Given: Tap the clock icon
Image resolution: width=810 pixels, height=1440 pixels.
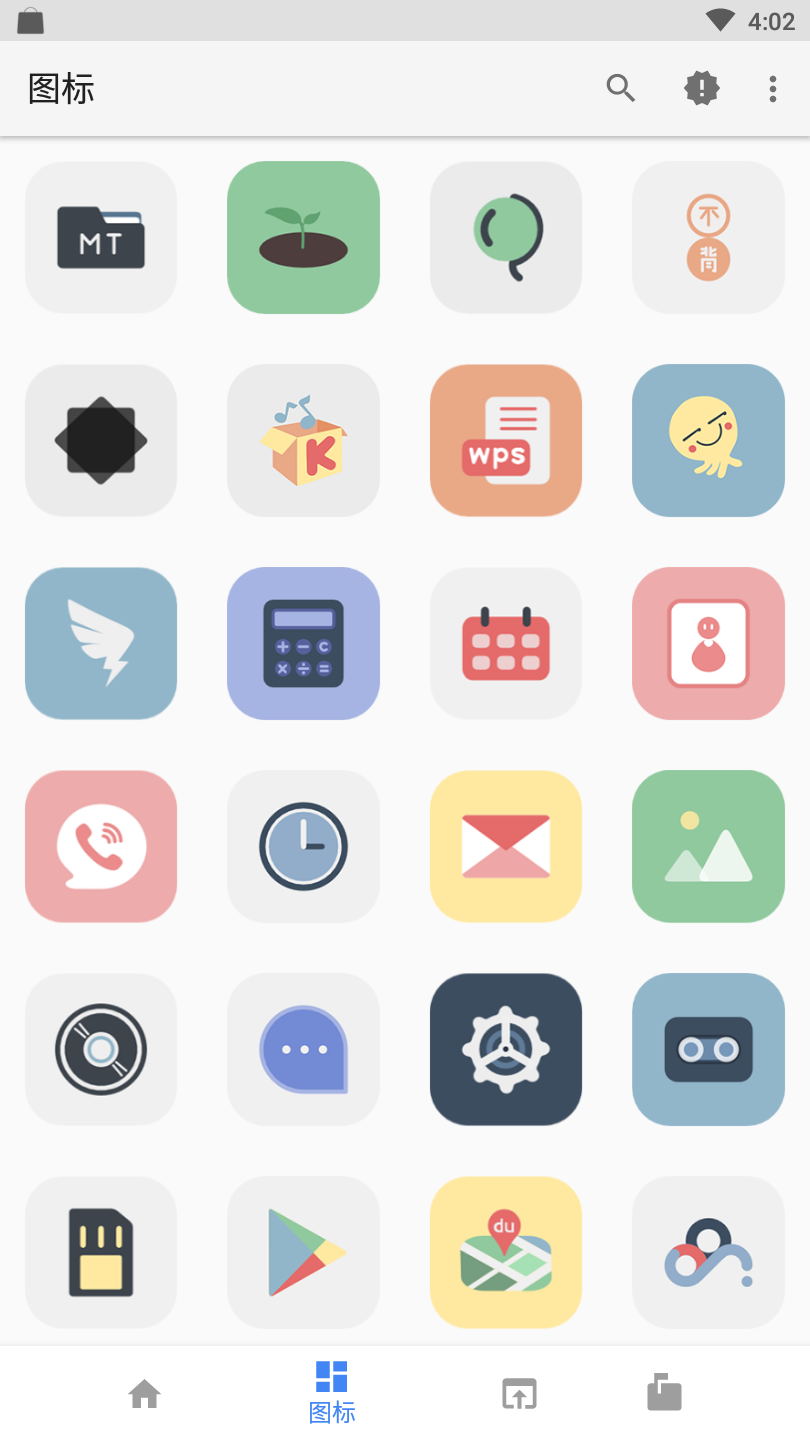Looking at the screenshot, I should 303,847.
